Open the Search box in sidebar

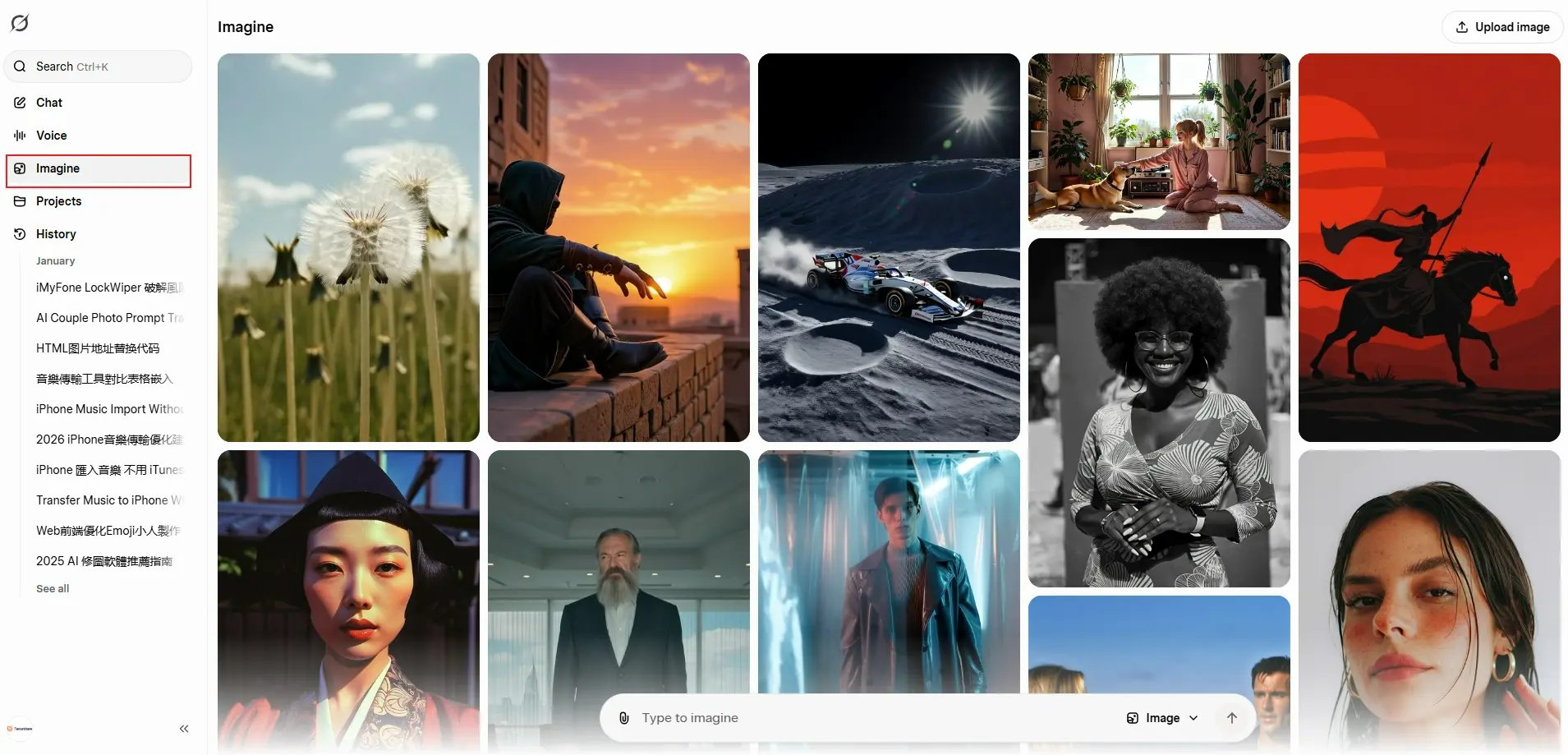click(x=99, y=67)
